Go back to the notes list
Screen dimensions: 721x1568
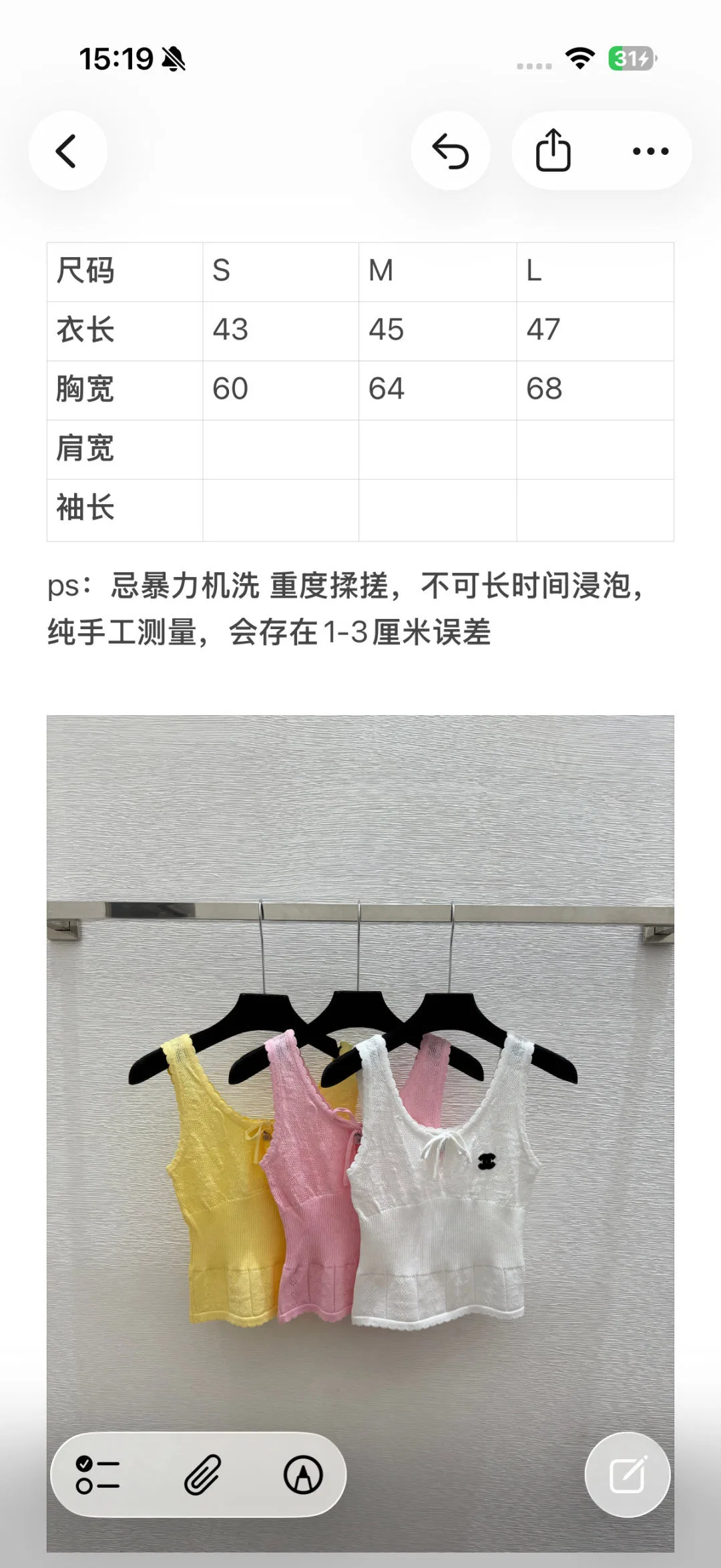pos(67,151)
